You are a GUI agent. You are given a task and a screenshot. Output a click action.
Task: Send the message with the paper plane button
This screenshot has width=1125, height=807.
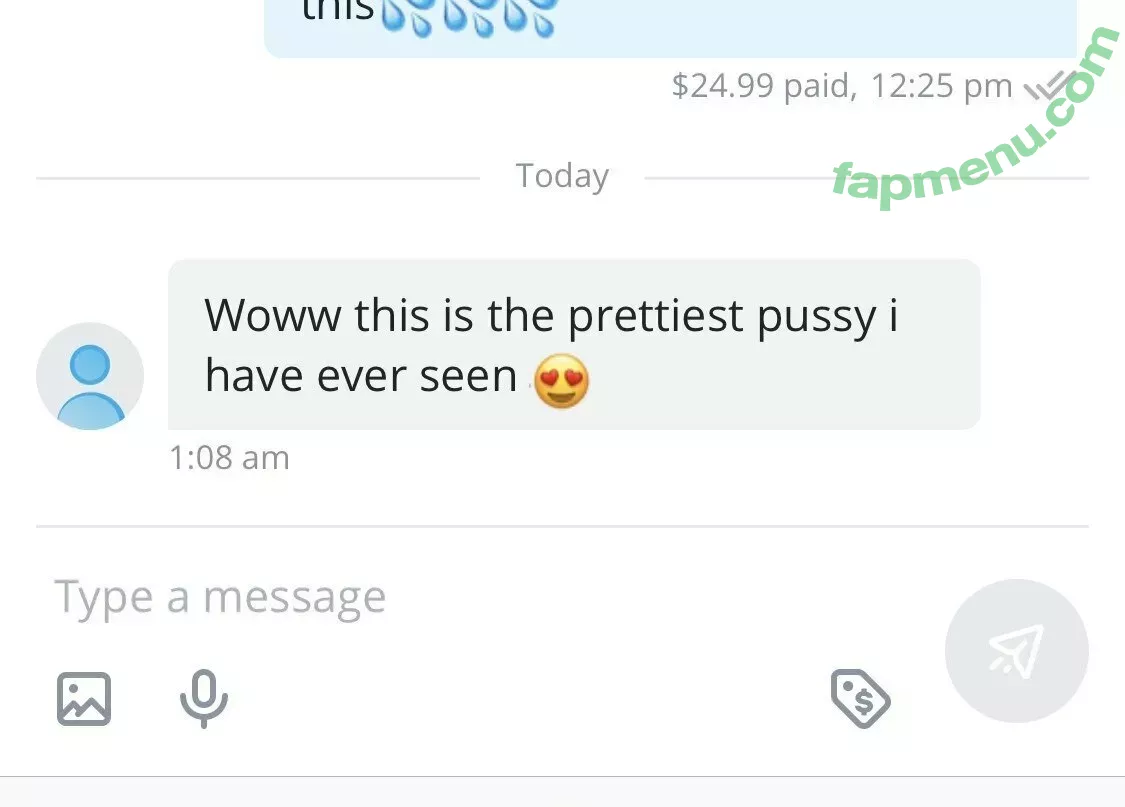click(1016, 651)
